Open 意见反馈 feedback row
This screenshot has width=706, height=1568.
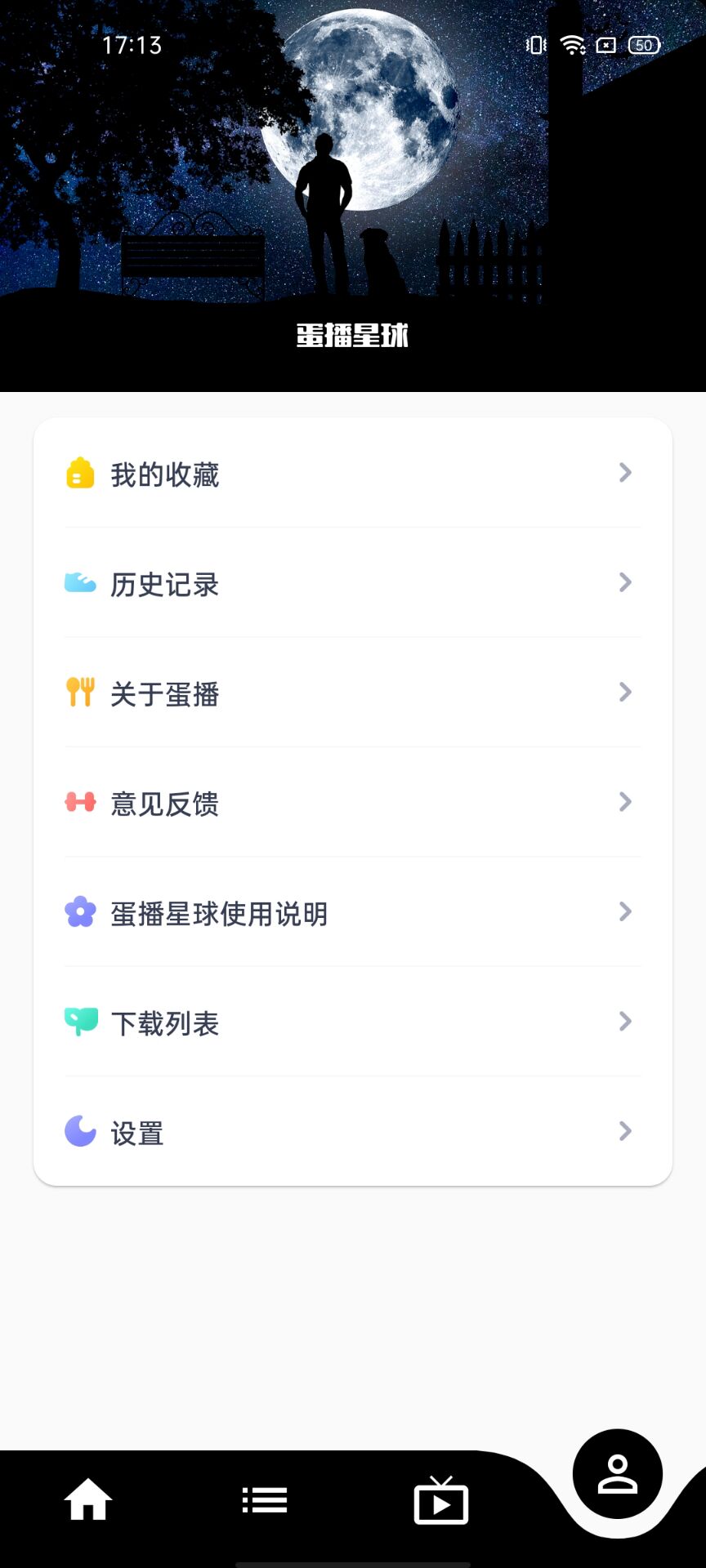pos(353,803)
